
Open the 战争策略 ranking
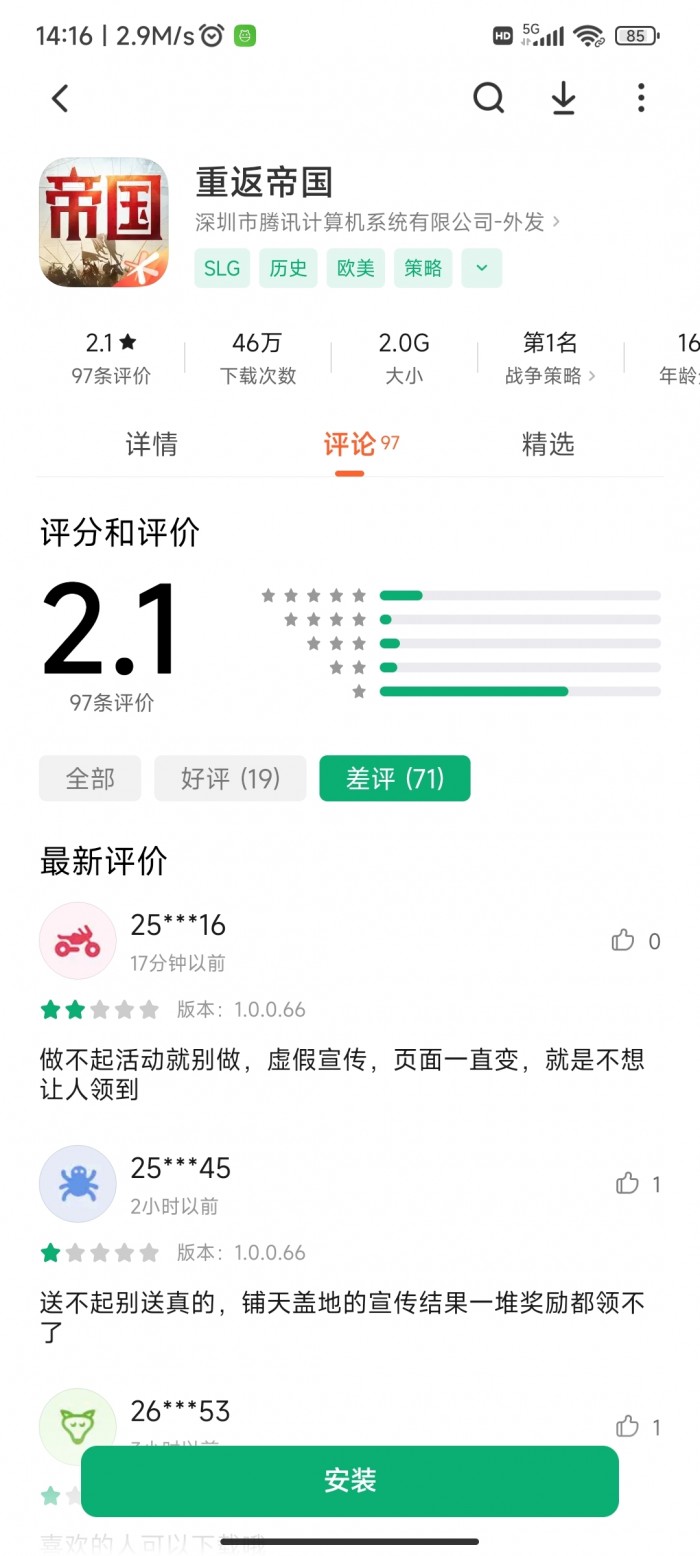(550, 376)
